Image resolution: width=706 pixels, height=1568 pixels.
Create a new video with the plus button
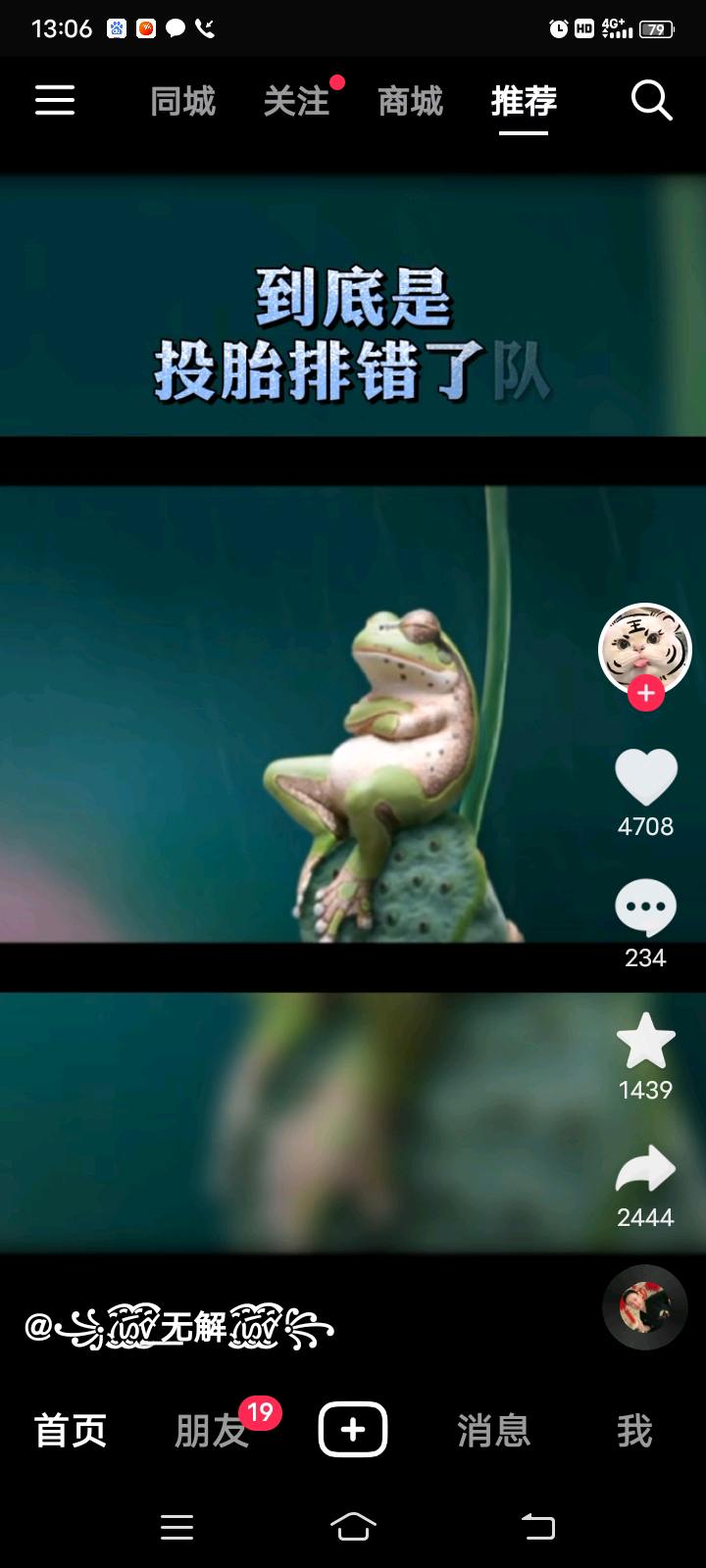(353, 1431)
